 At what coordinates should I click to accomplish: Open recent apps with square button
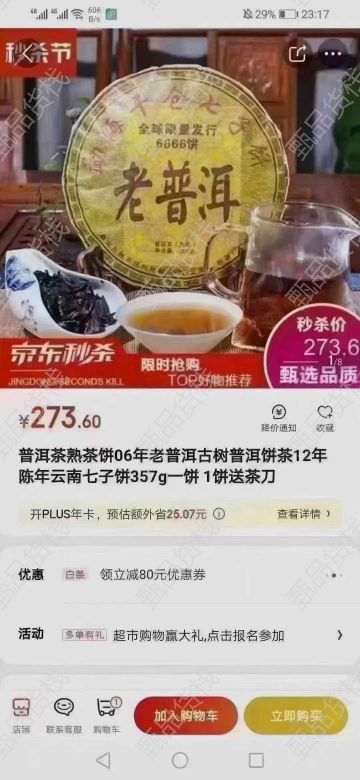pos(256,760)
